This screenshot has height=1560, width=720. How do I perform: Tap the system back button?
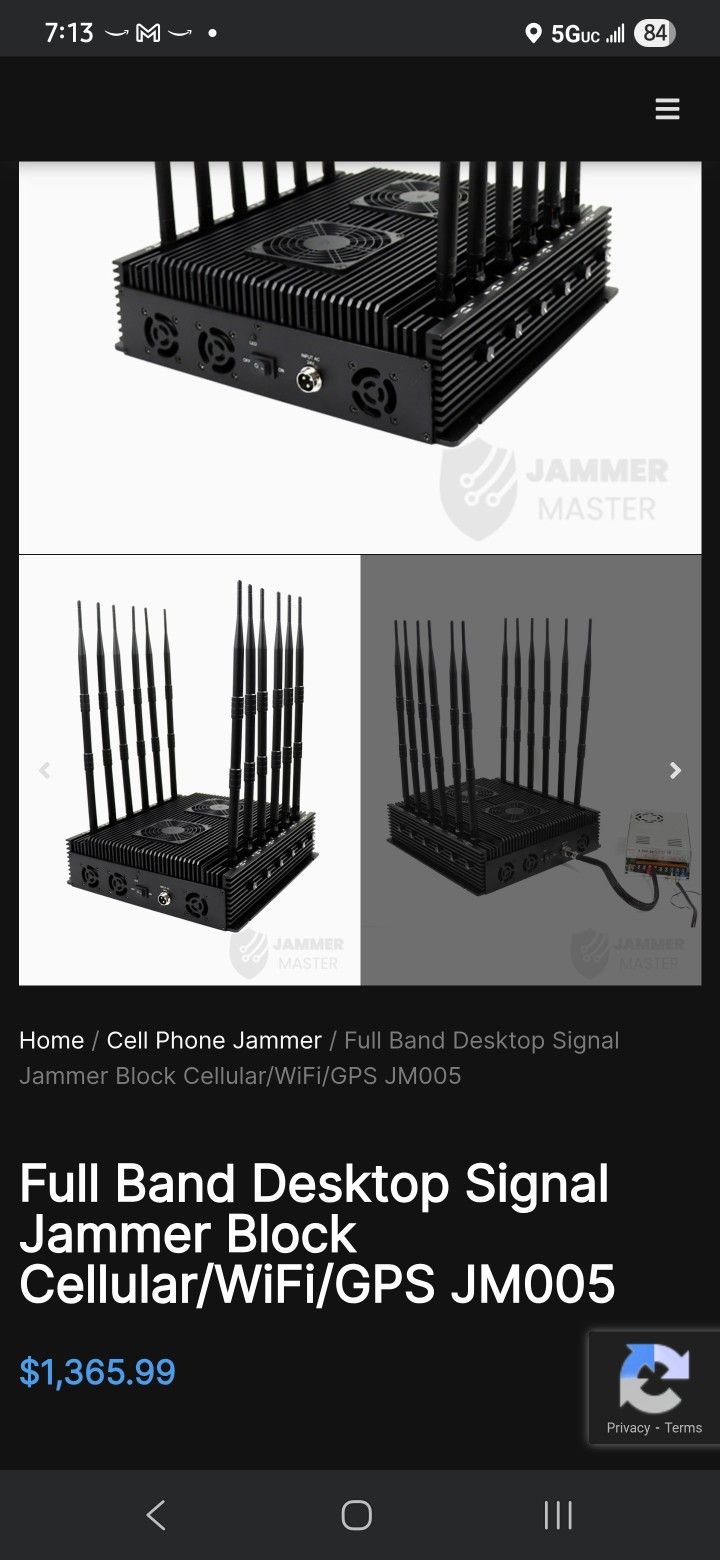pyautogui.click(x=156, y=1515)
